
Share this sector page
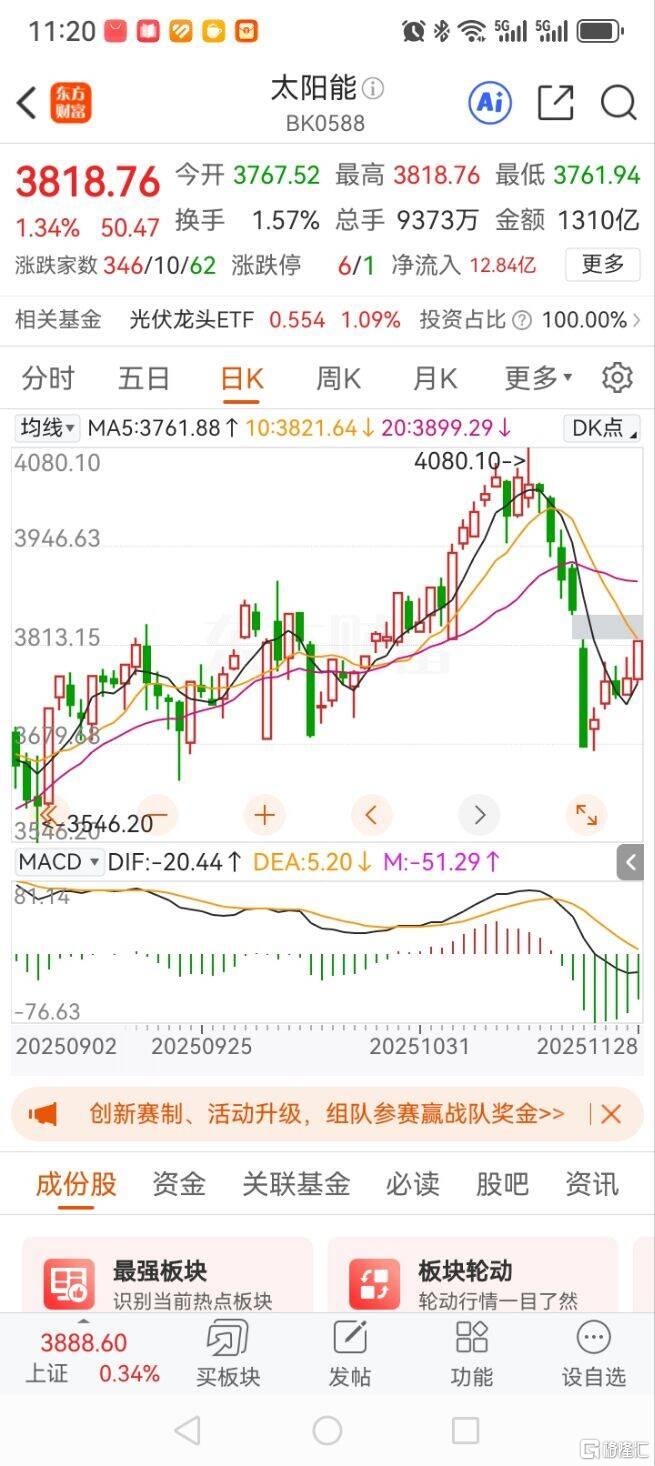556,102
